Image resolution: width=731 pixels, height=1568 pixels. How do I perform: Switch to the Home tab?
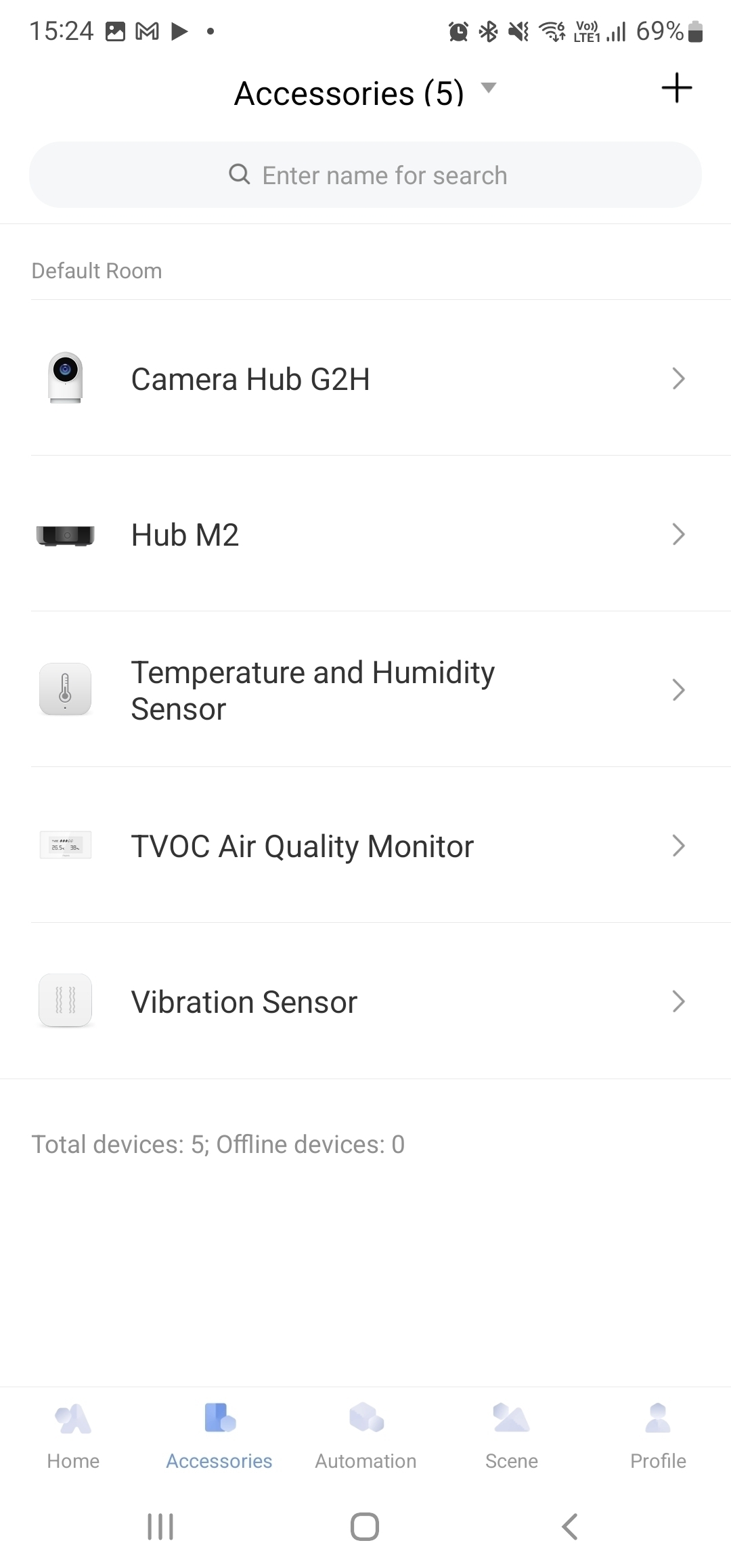pyautogui.click(x=73, y=1434)
